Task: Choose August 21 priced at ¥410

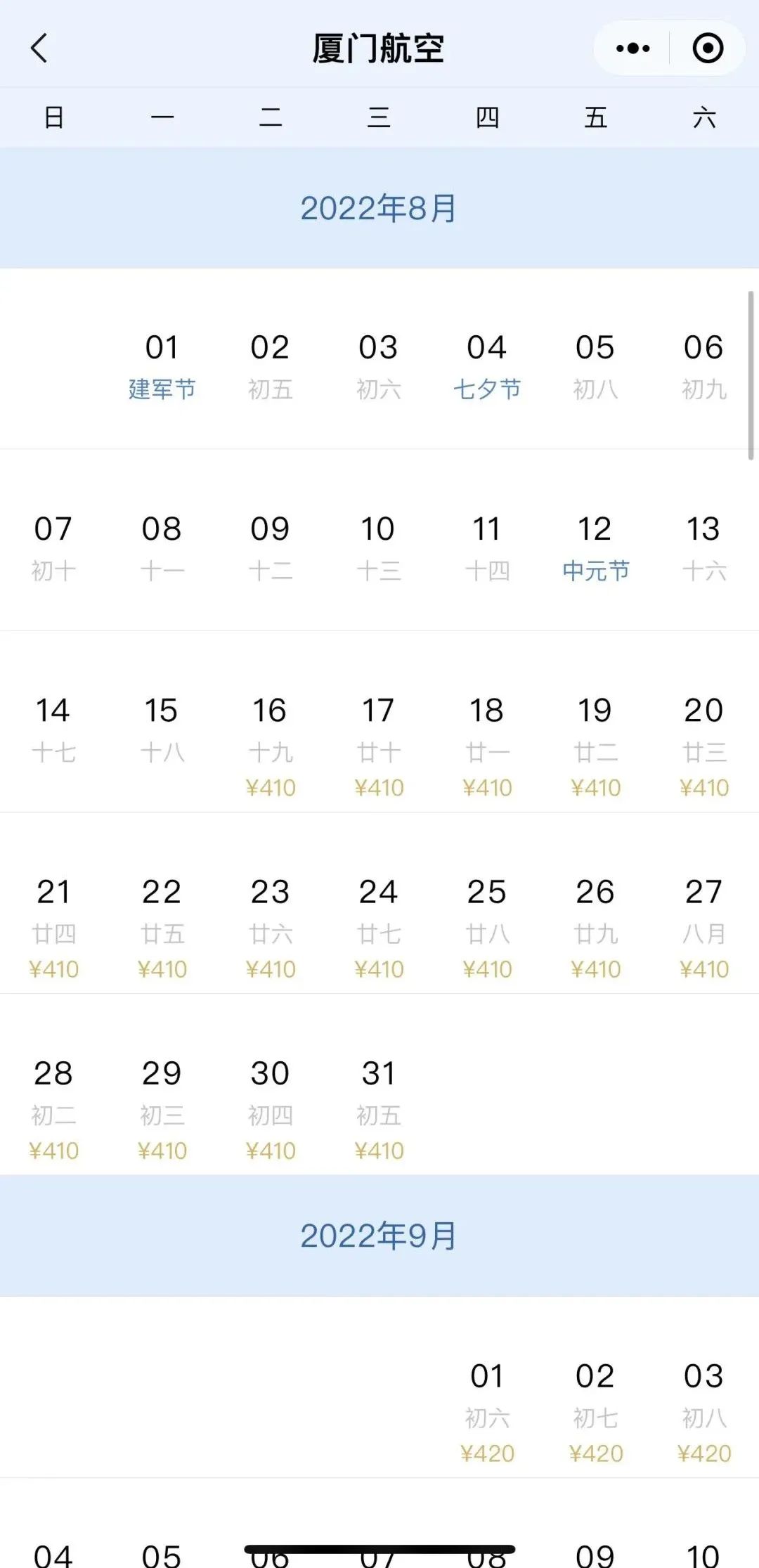Action: click(54, 928)
